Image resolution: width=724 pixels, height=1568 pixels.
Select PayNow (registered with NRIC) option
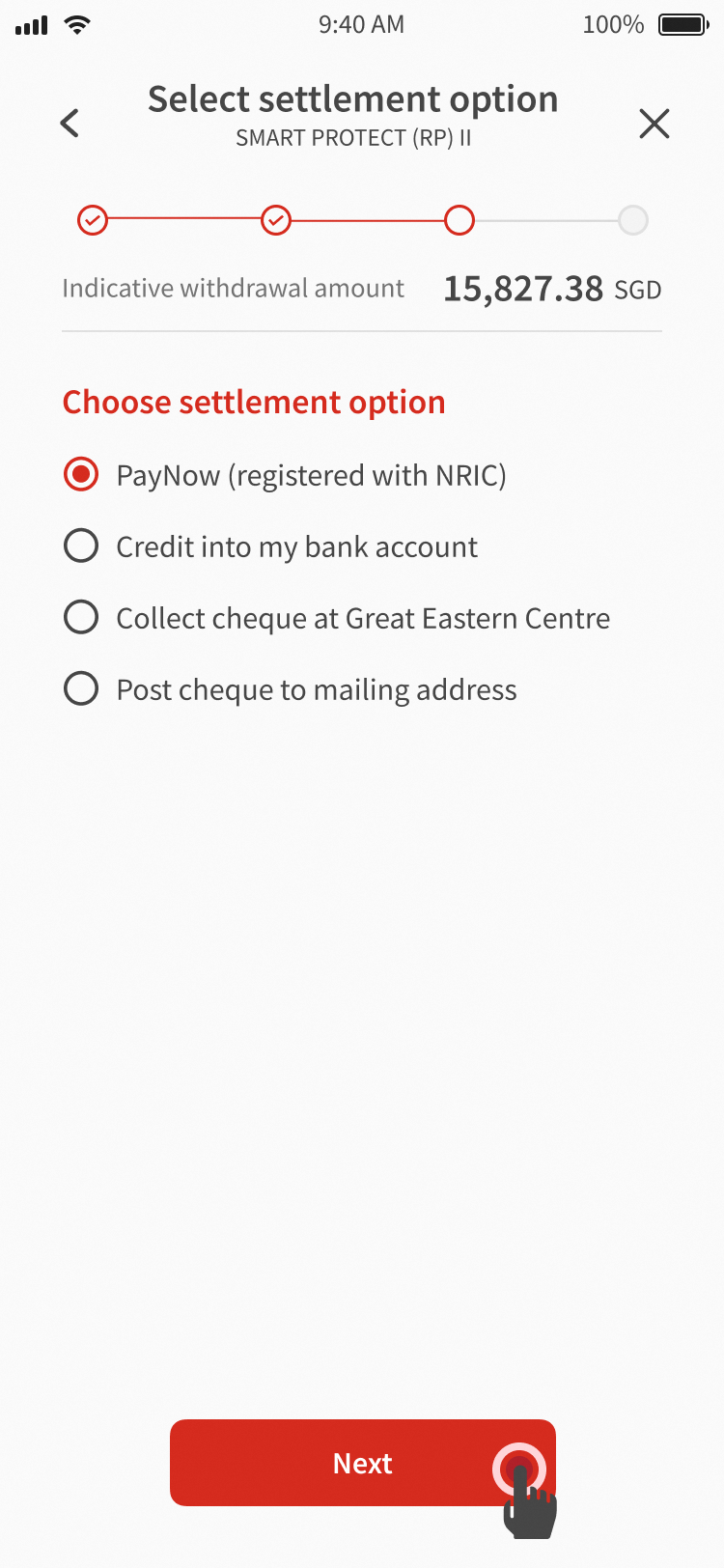click(x=81, y=475)
